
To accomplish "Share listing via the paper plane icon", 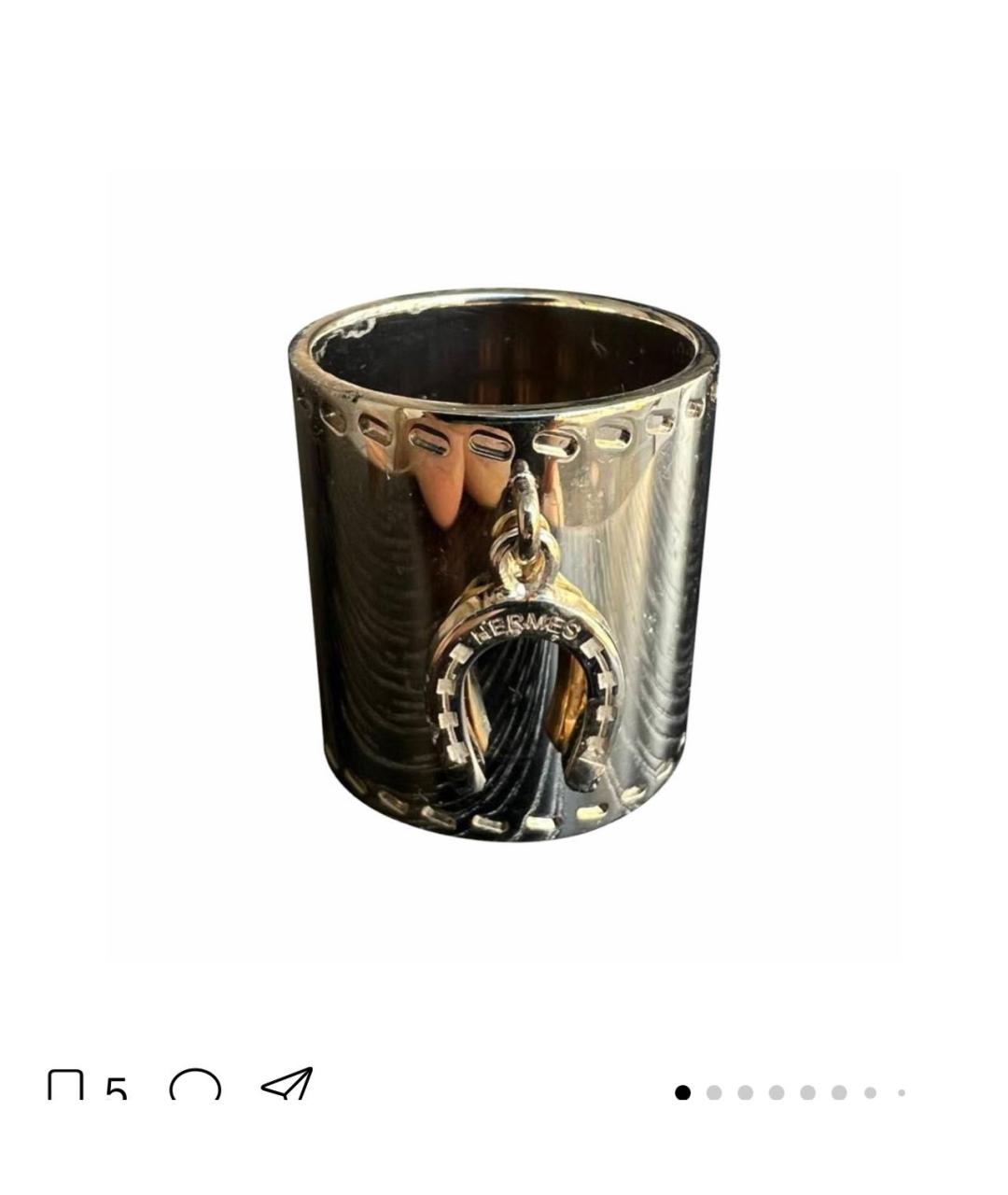I will 287,1085.
